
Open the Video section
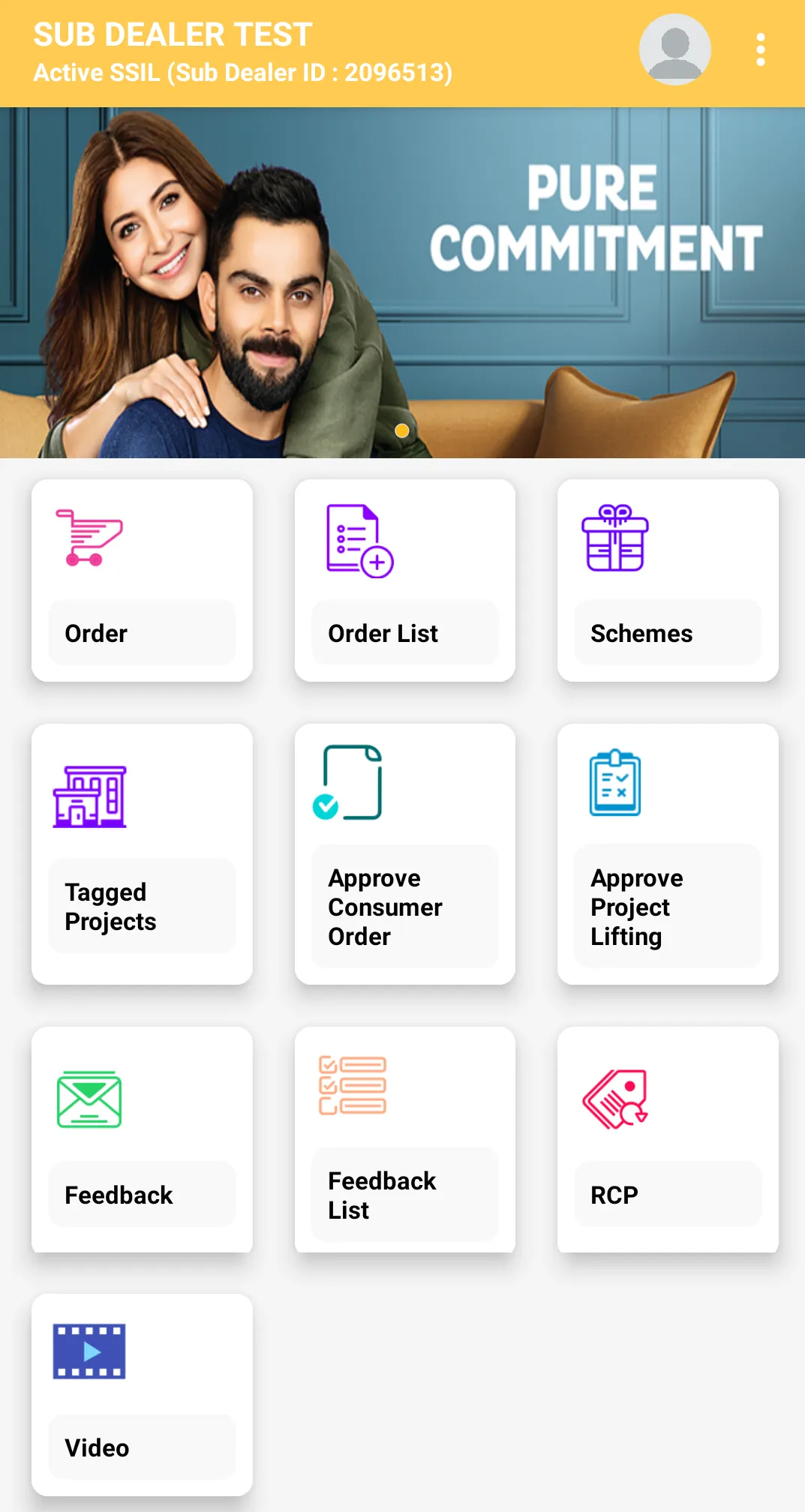tap(142, 1393)
